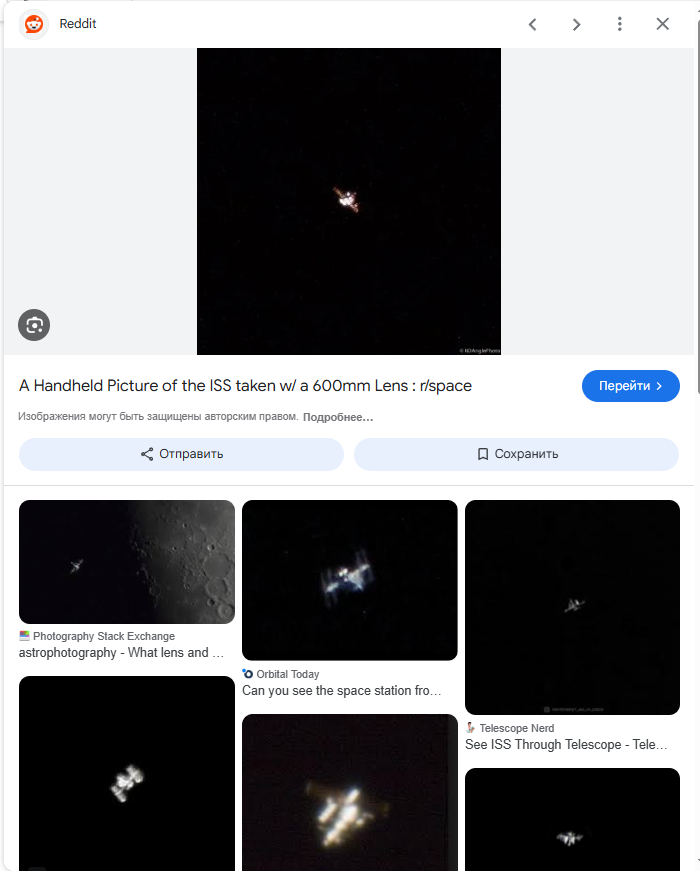Go to the next image
This screenshot has width=700, height=871.
[576, 24]
